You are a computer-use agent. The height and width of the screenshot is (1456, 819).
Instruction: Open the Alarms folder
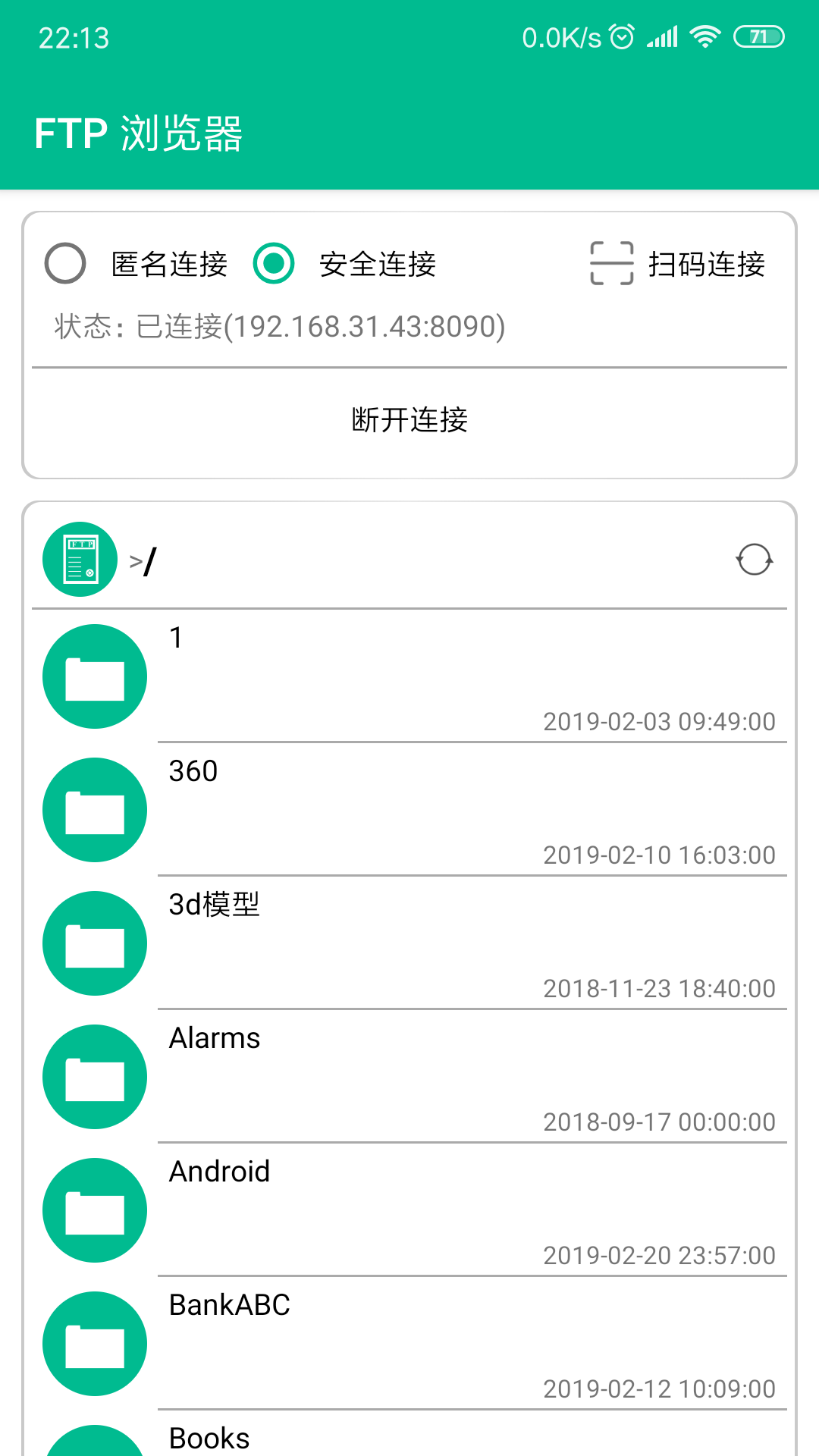point(409,1077)
